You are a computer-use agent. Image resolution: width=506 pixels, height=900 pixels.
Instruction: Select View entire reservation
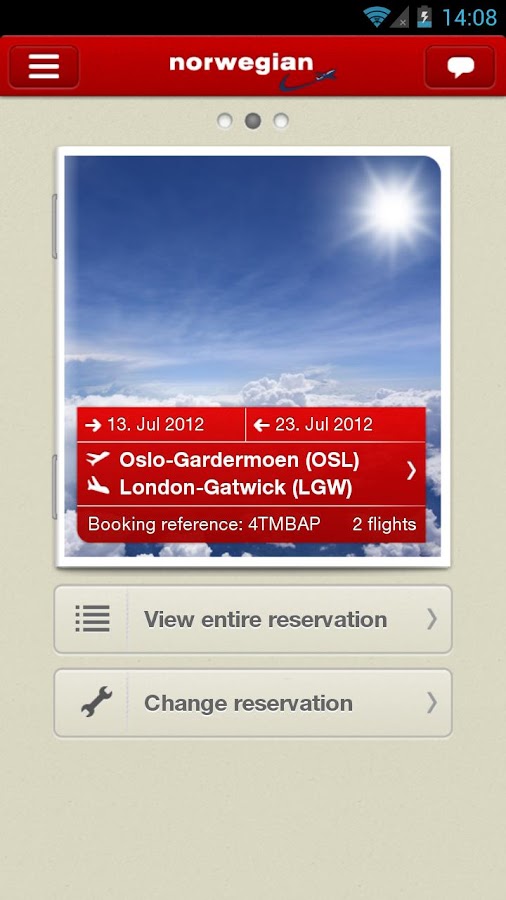(x=253, y=619)
